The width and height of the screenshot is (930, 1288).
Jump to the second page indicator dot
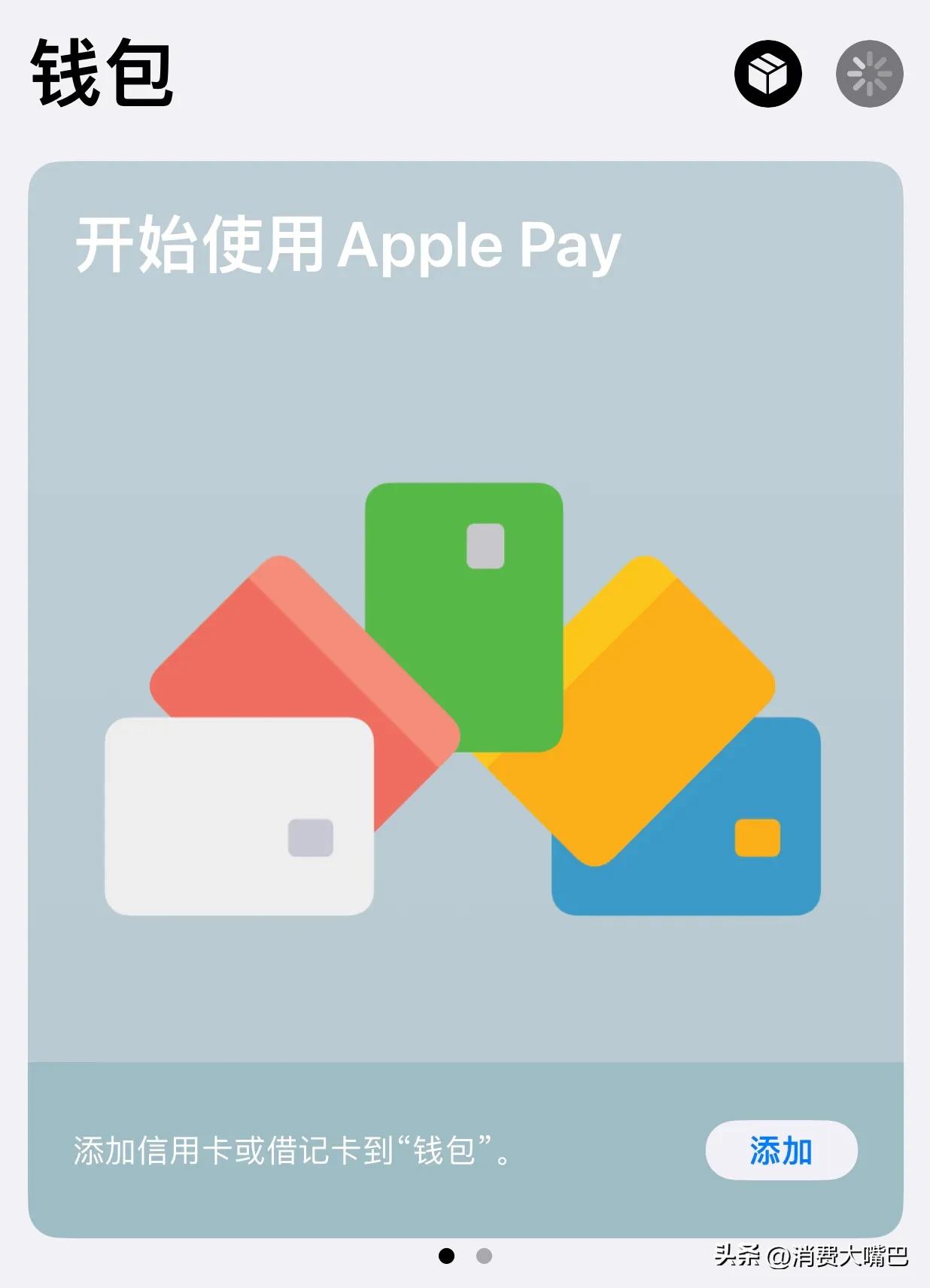click(x=485, y=1256)
